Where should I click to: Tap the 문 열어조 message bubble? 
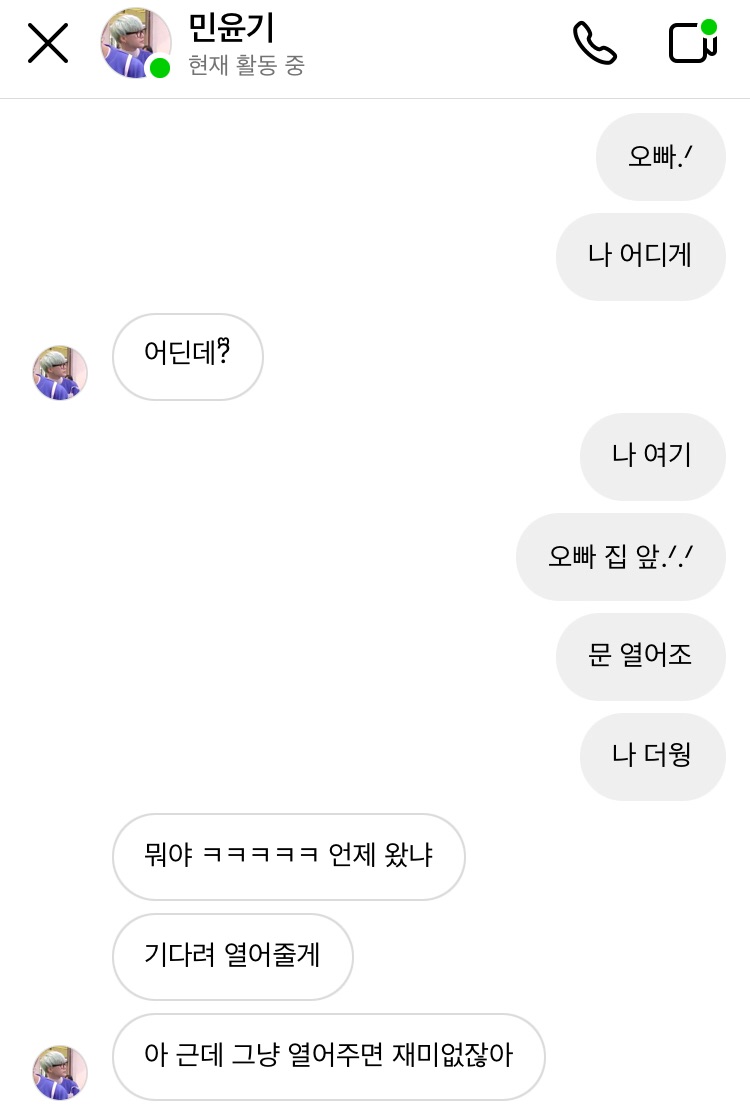click(x=640, y=657)
